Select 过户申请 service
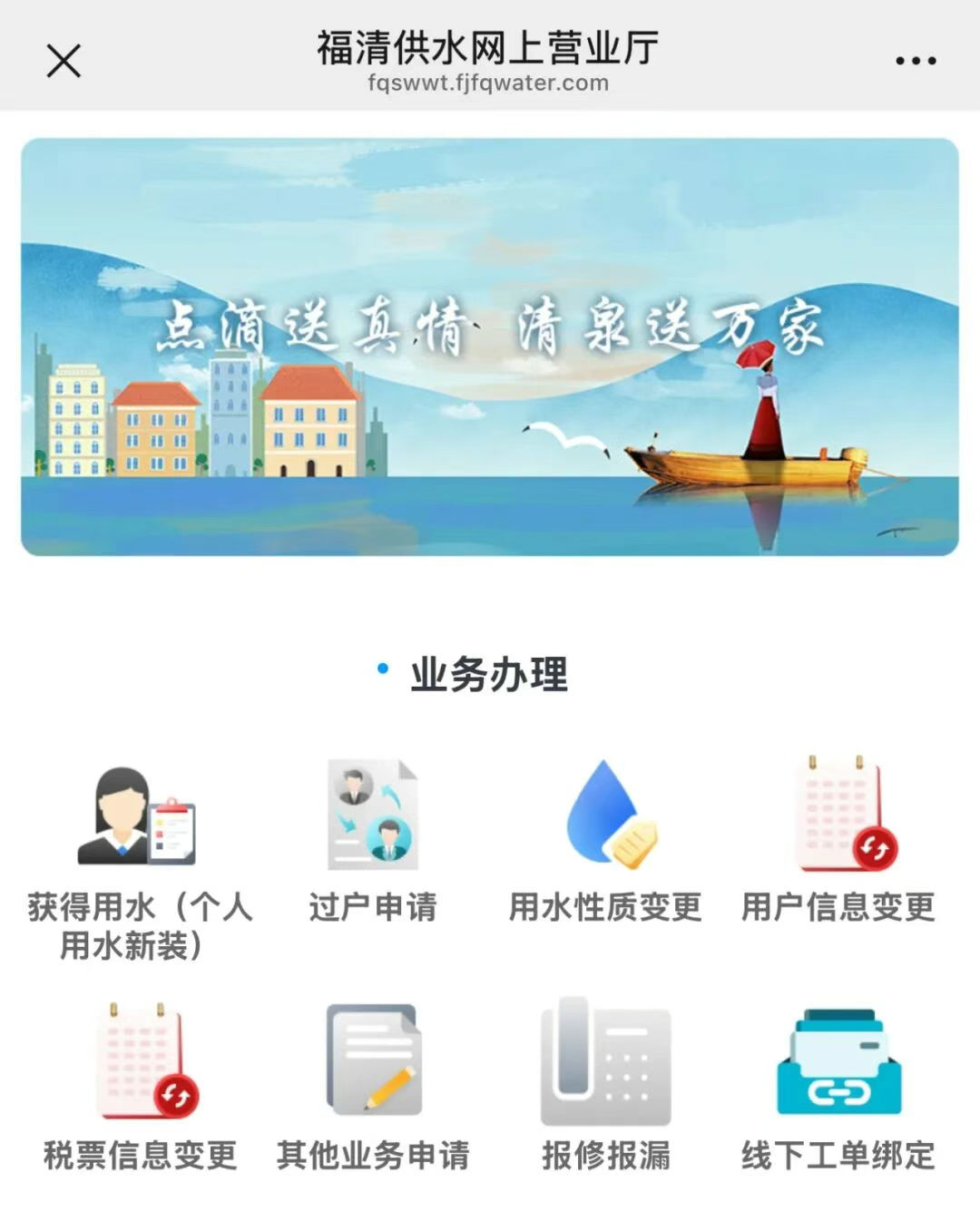This screenshot has height=1231, width=980. point(372,816)
